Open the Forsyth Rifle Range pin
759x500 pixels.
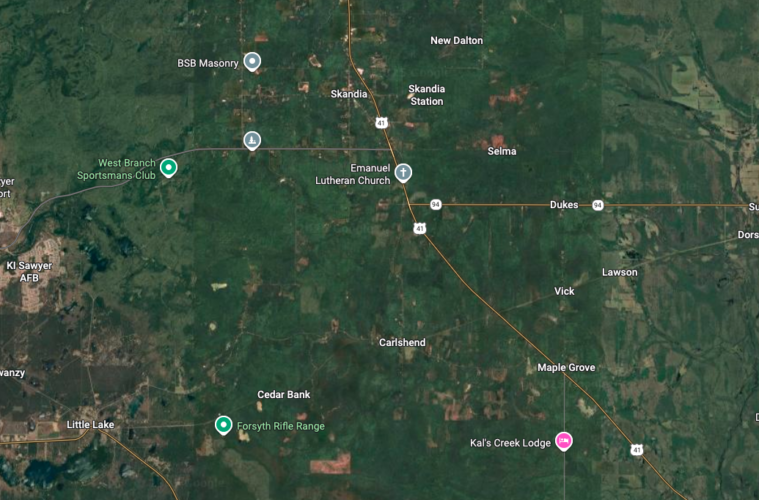point(224,424)
